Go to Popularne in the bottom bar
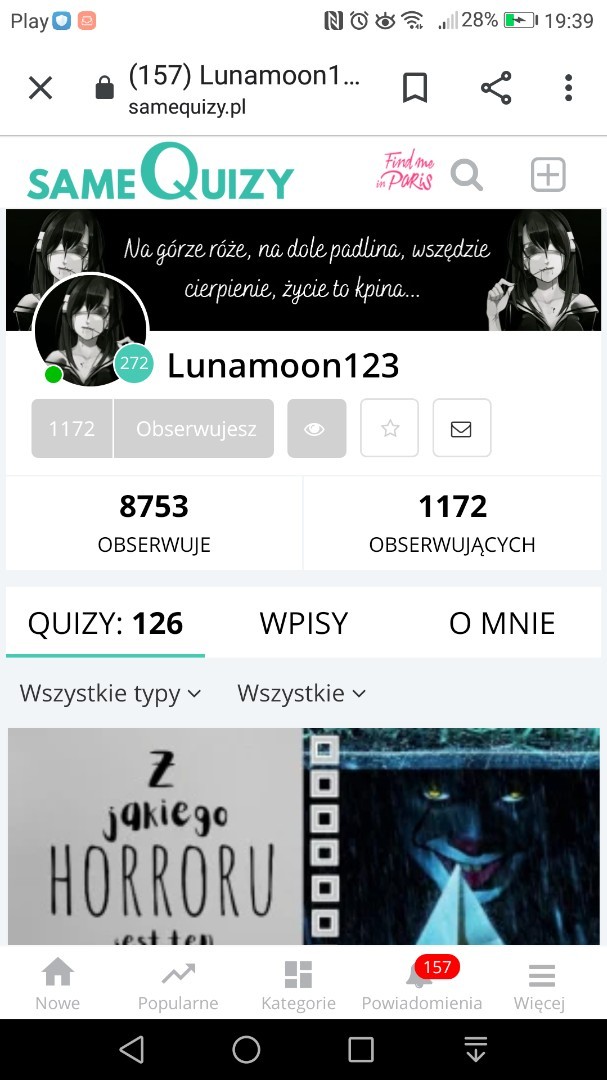Image resolution: width=607 pixels, height=1080 pixels. [178, 985]
